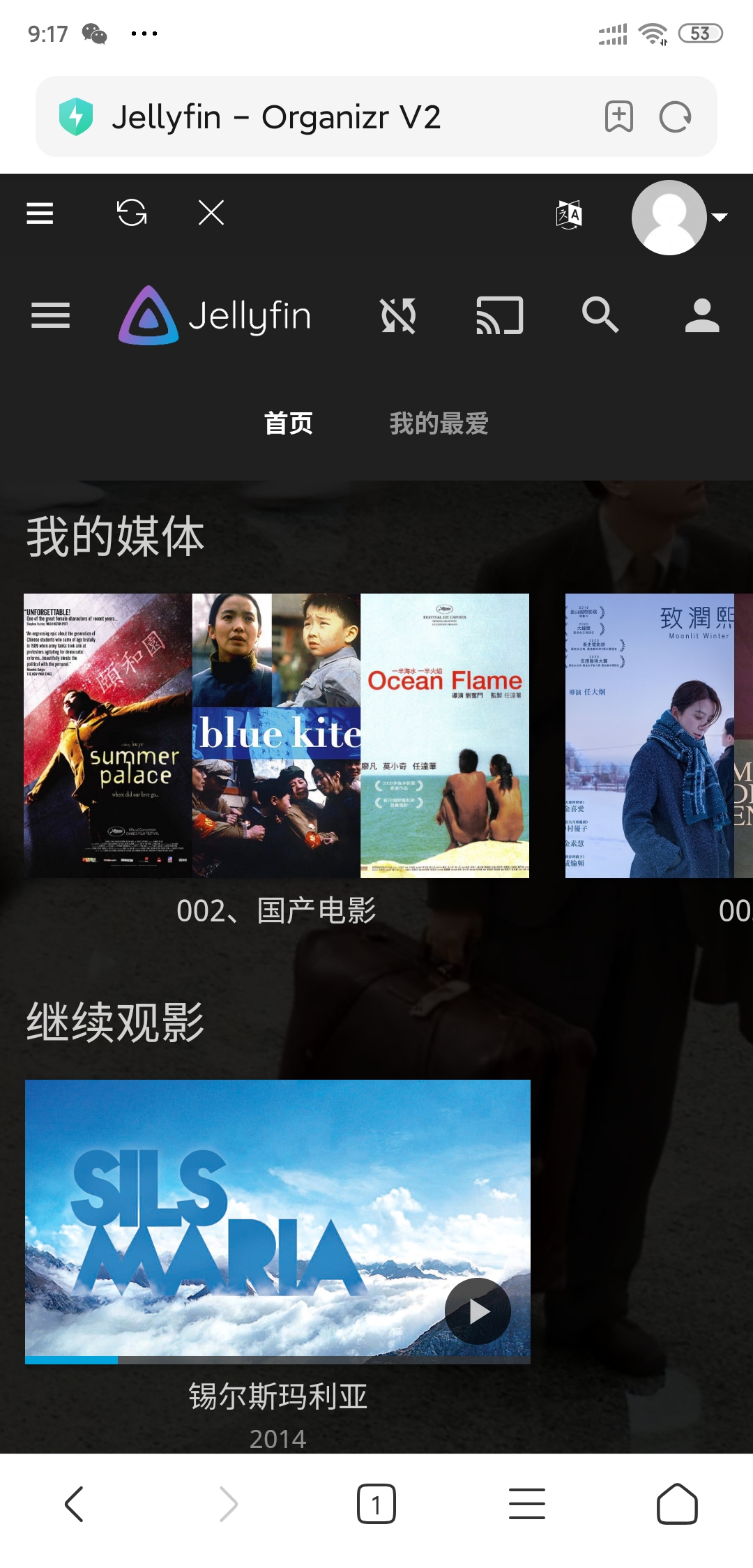Switch to the 我的最爱 tab

[x=439, y=423]
